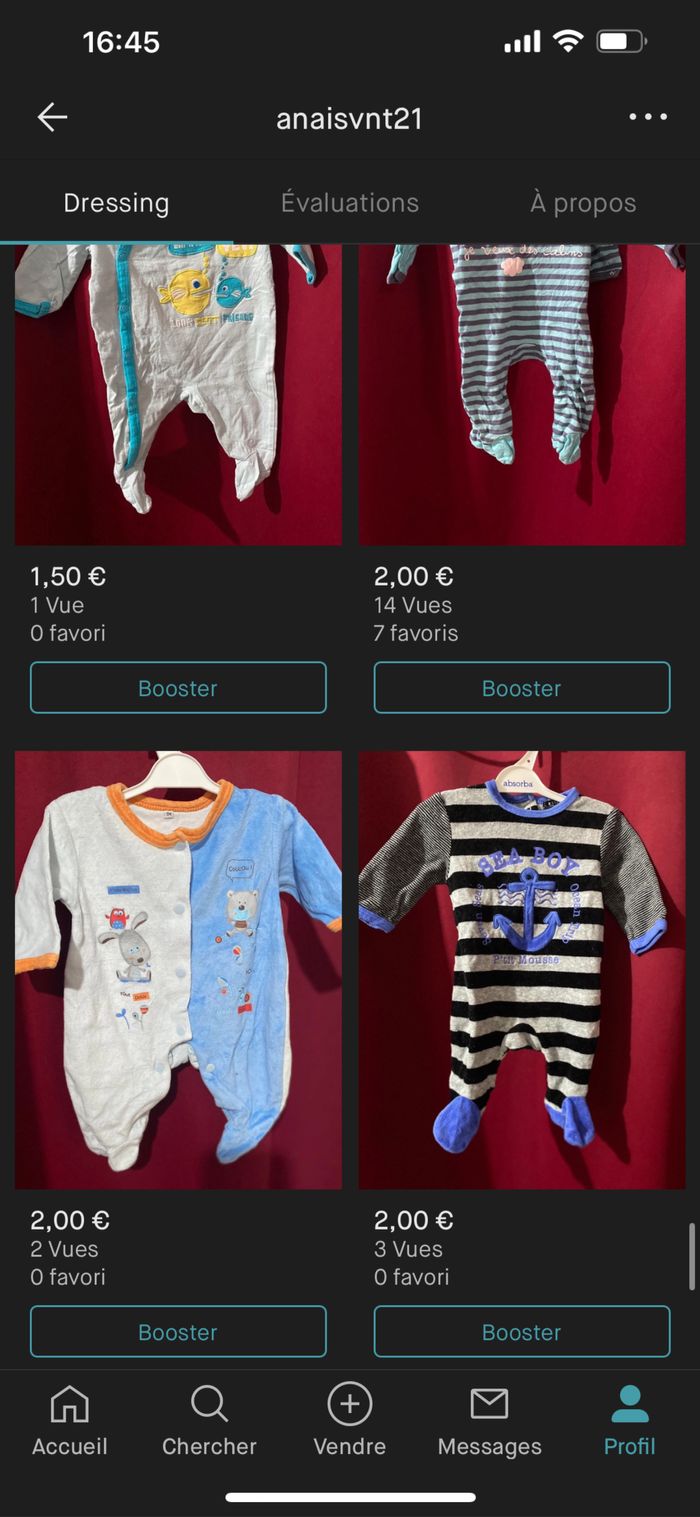The image size is (700, 1517).
Task: Go to the Accueil home tab
Action: pos(70,1421)
